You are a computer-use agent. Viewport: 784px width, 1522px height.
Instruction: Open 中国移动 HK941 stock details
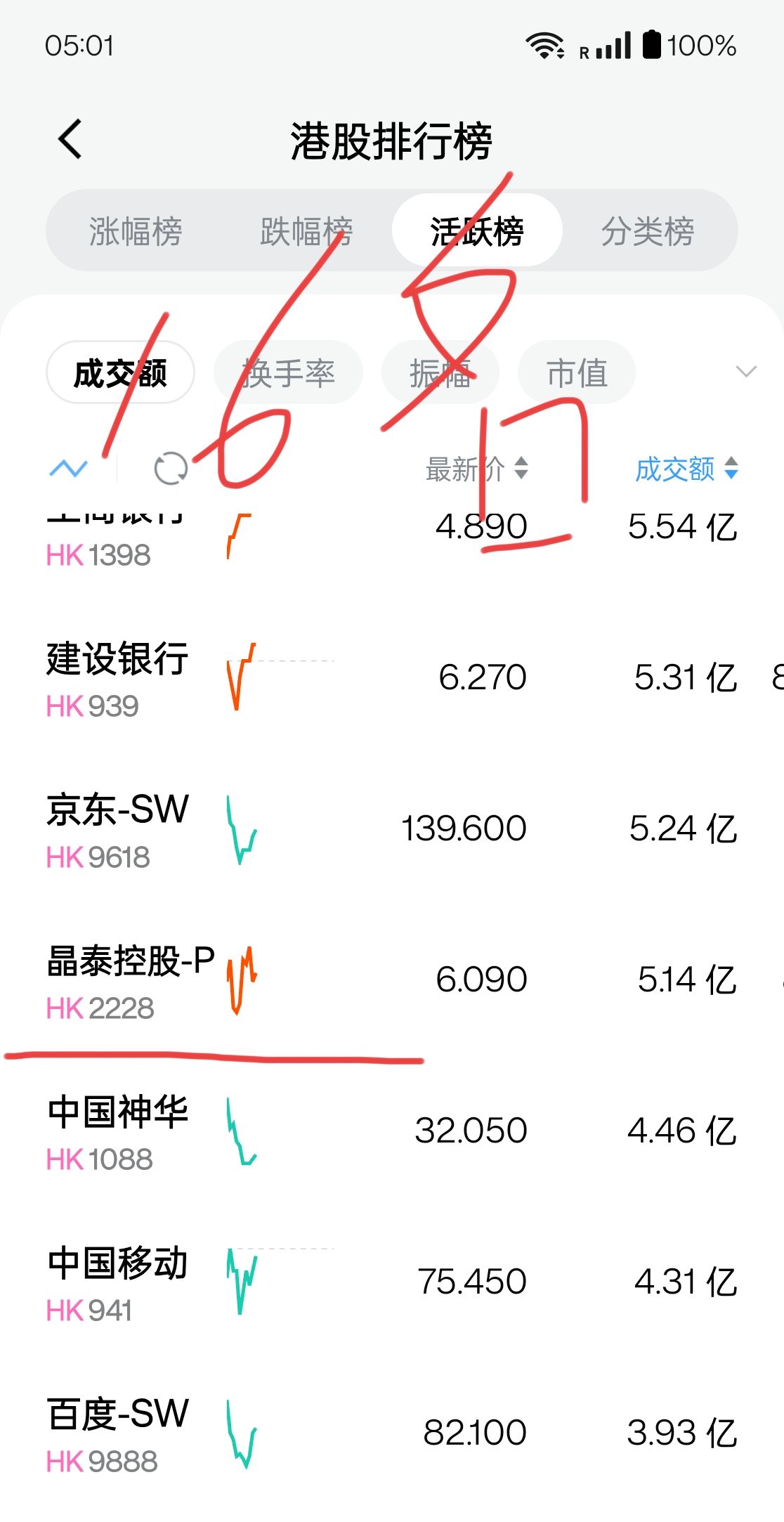click(392, 1282)
